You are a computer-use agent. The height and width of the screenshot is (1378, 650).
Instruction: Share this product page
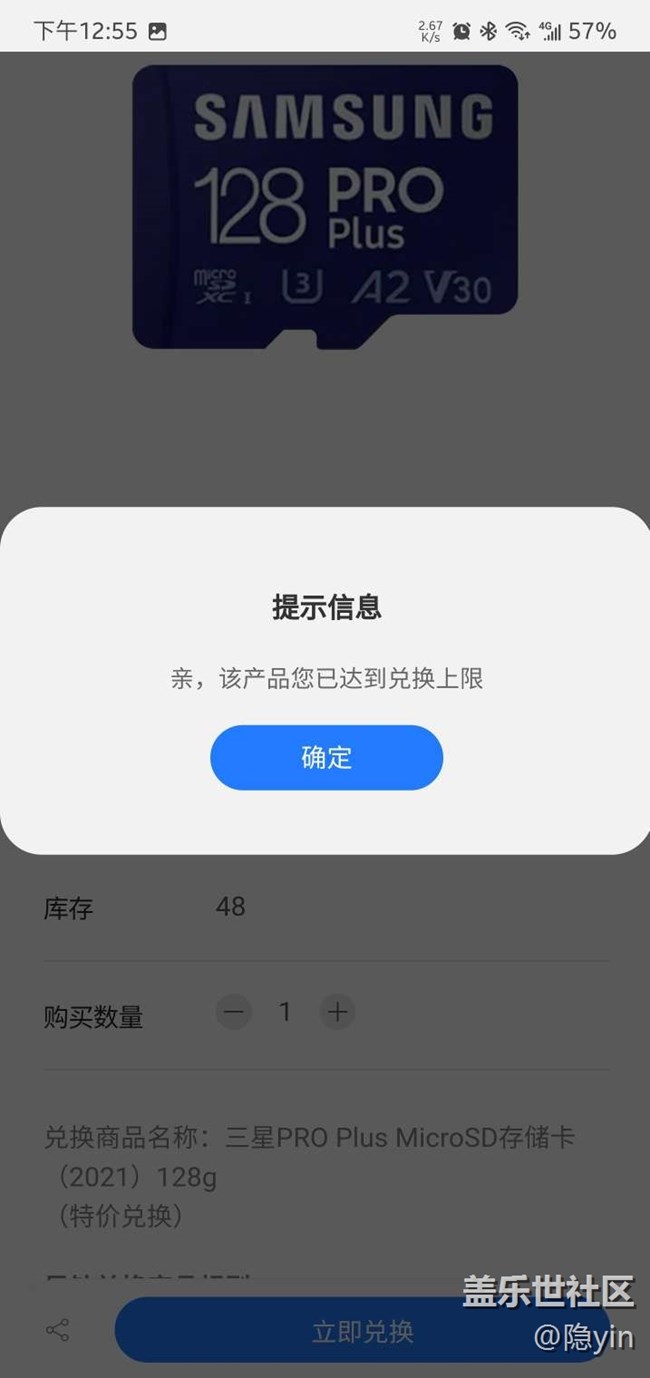[58, 1330]
